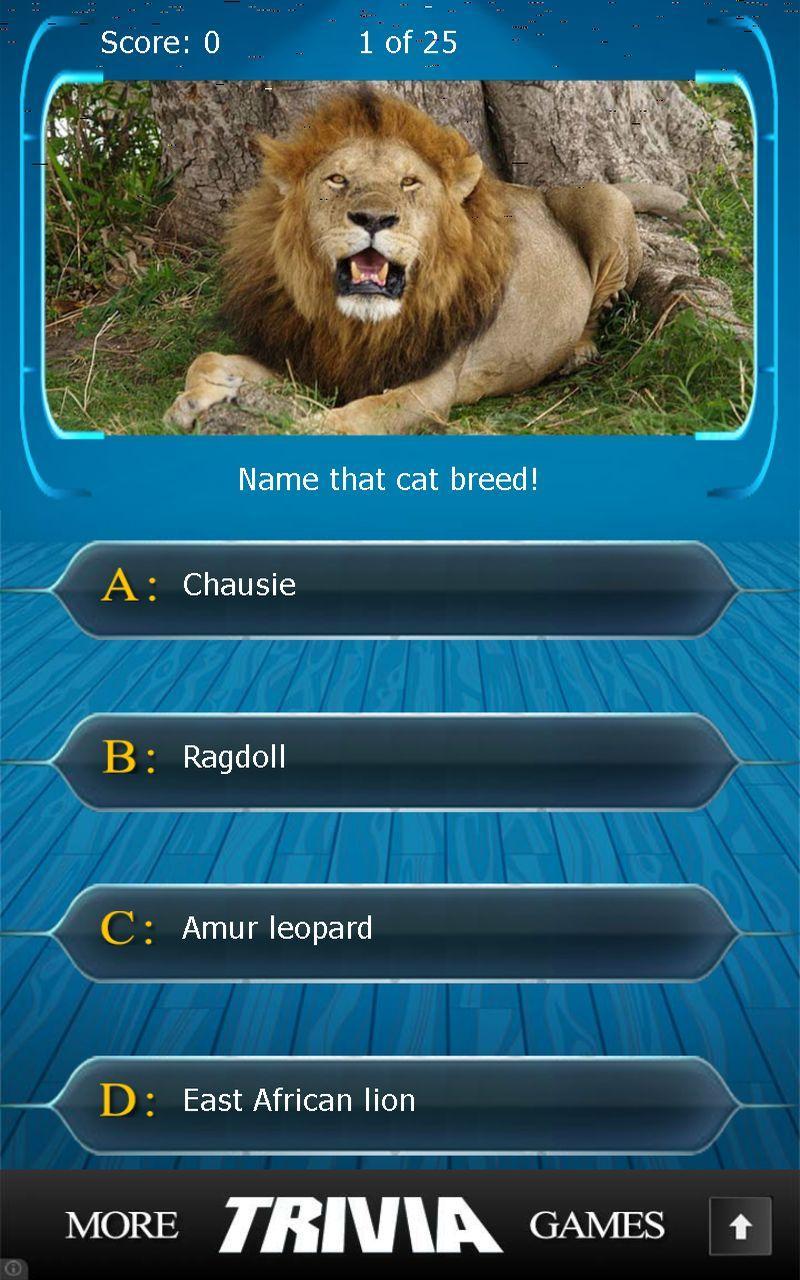Image resolution: width=800 pixels, height=1280 pixels.
Task: Tap the TRIVIA logo in the bottom banner
Action: coord(355,1225)
